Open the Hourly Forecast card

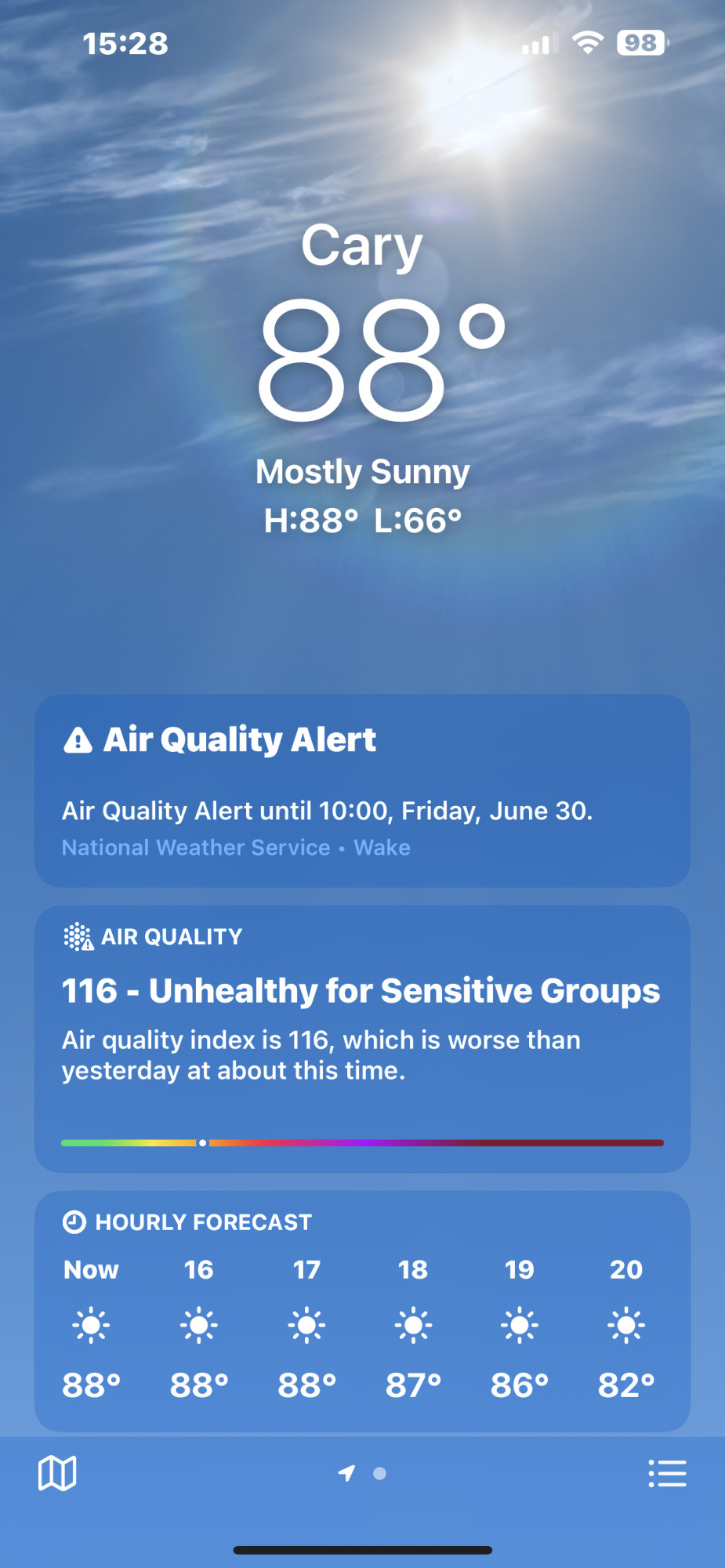(362, 1311)
